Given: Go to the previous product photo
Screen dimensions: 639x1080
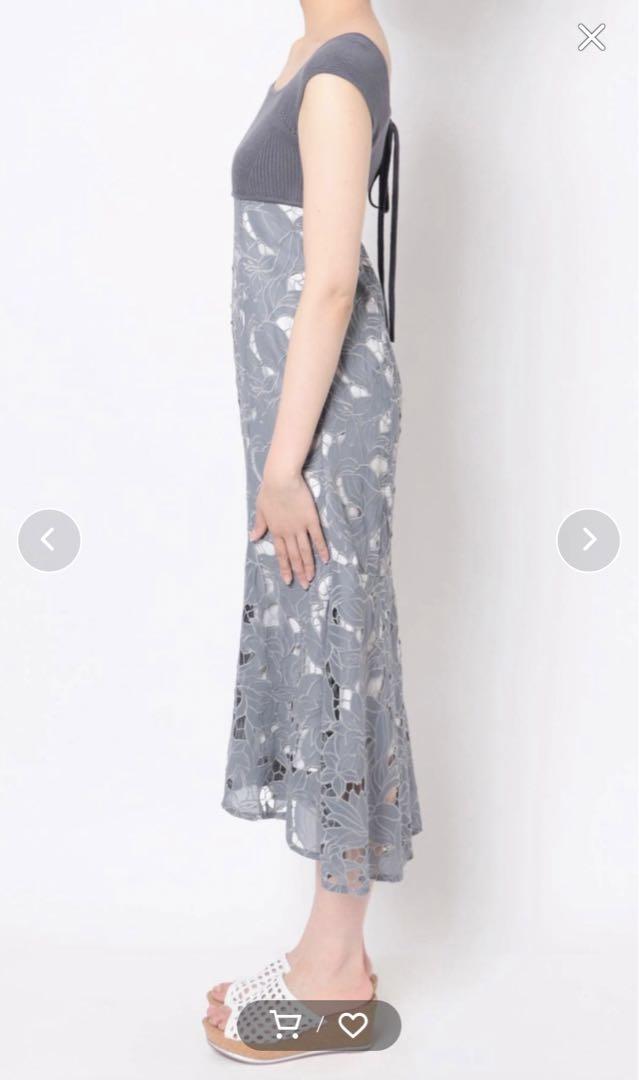Looking at the screenshot, I should tap(49, 540).
